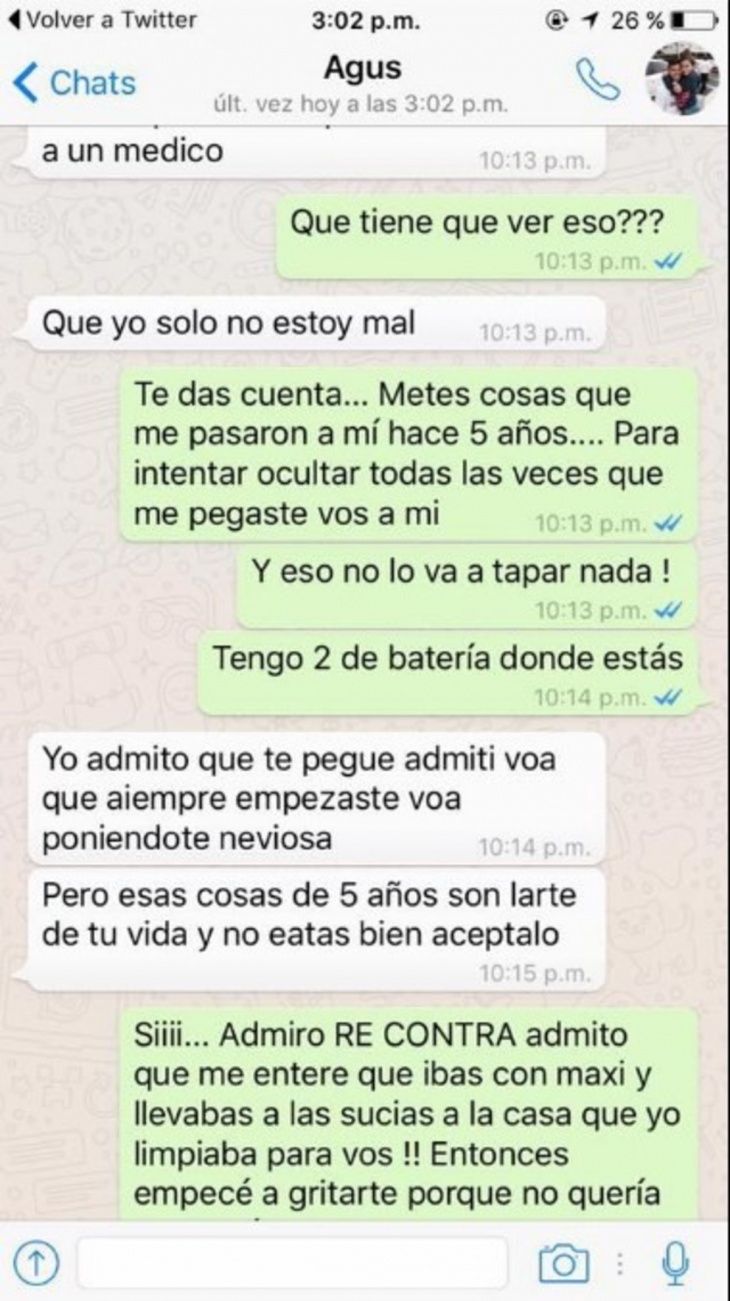Tap the microphone to record voice message
The height and width of the screenshot is (1301, 730).
(677, 1263)
